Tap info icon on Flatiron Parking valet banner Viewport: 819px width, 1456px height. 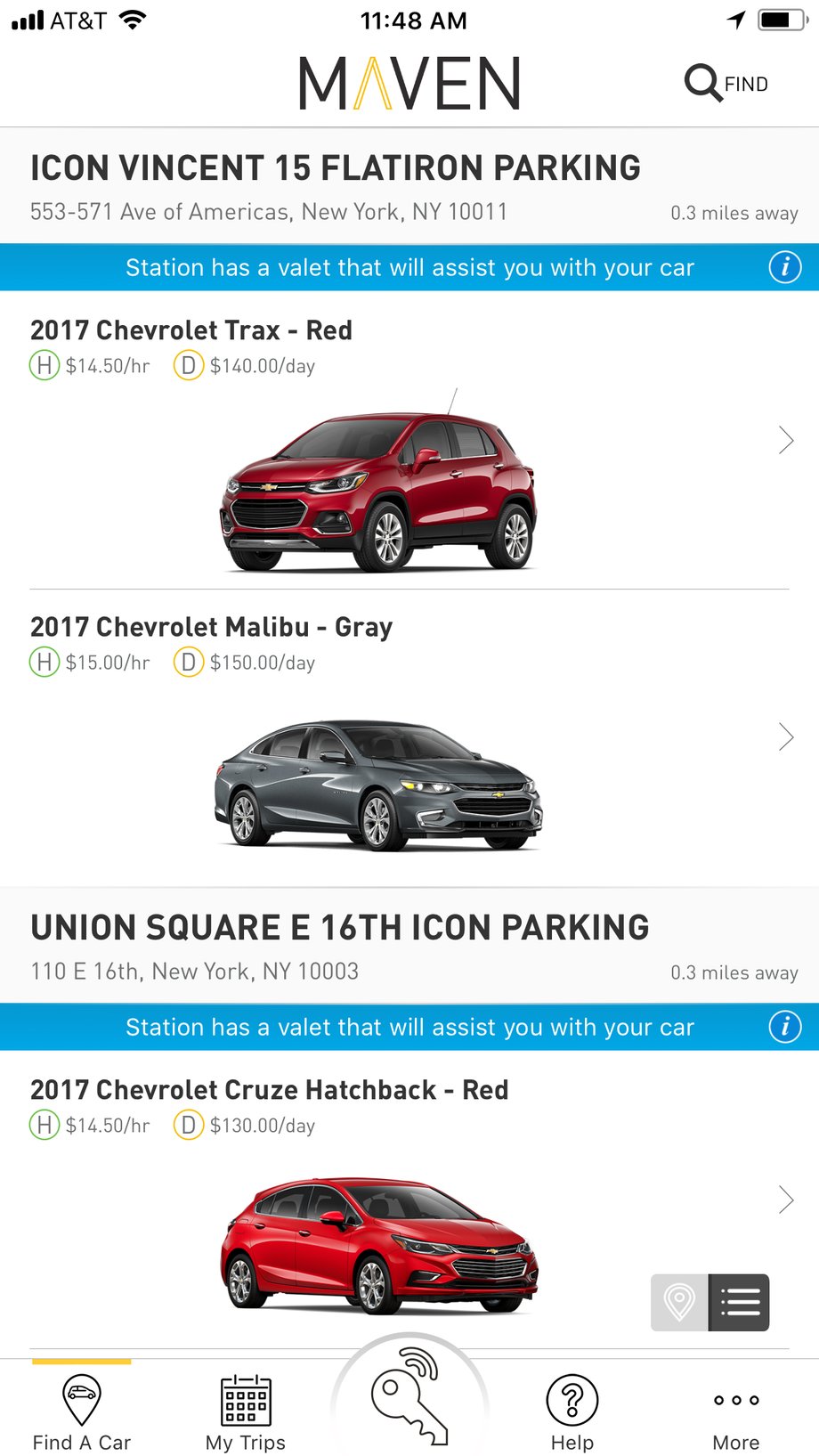click(x=784, y=267)
